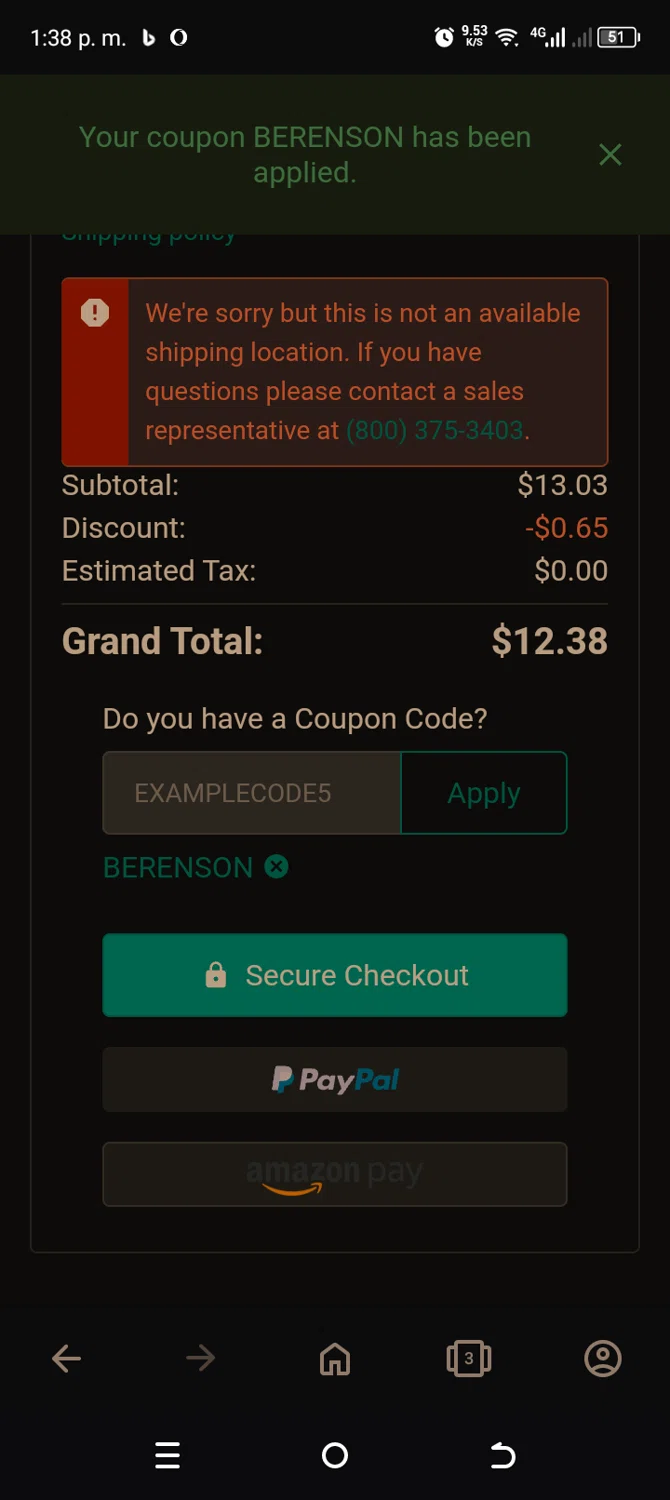Image resolution: width=670 pixels, height=1500 pixels.
Task: Go back in the browser
Action: [x=67, y=1358]
